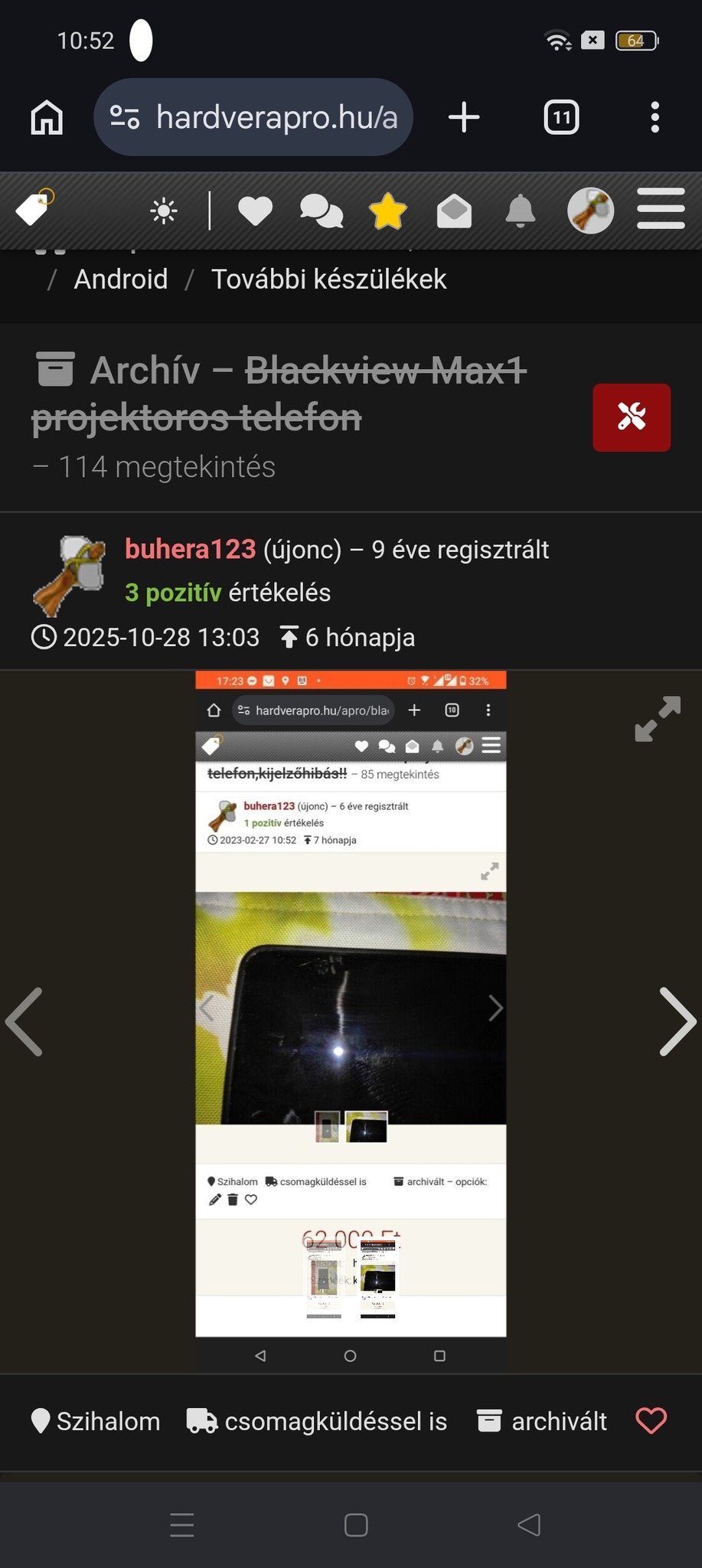
Task: Show the next ad photo
Action: (x=678, y=1022)
